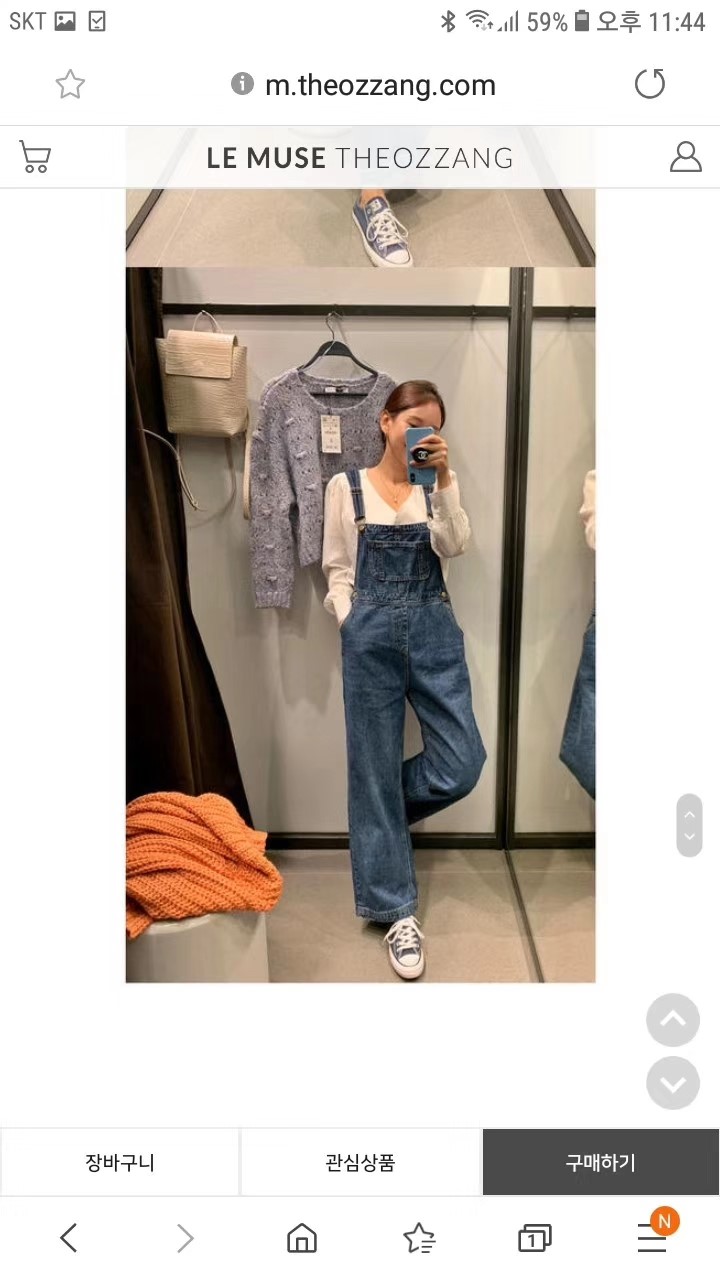The width and height of the screenshot is (720, 1280).
Task: Open the browser bookmarks list
Action: pyautogui.click(x=419, y=1239)
